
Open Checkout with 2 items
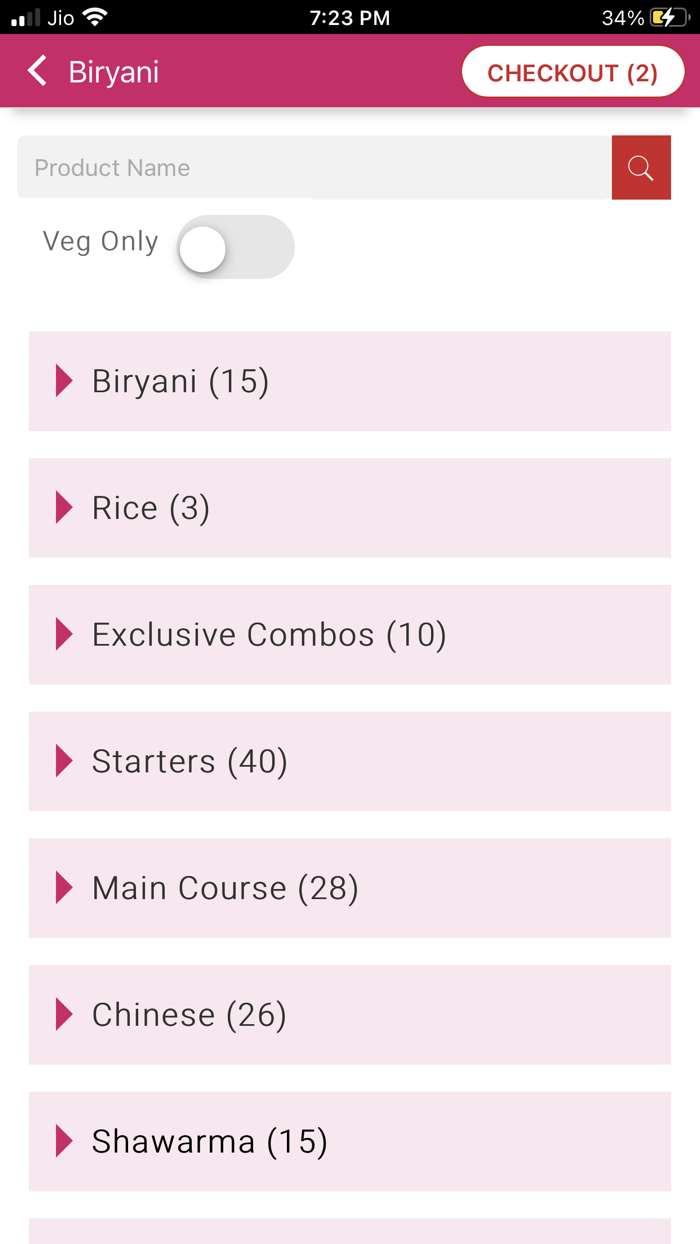tap(572, 73)
